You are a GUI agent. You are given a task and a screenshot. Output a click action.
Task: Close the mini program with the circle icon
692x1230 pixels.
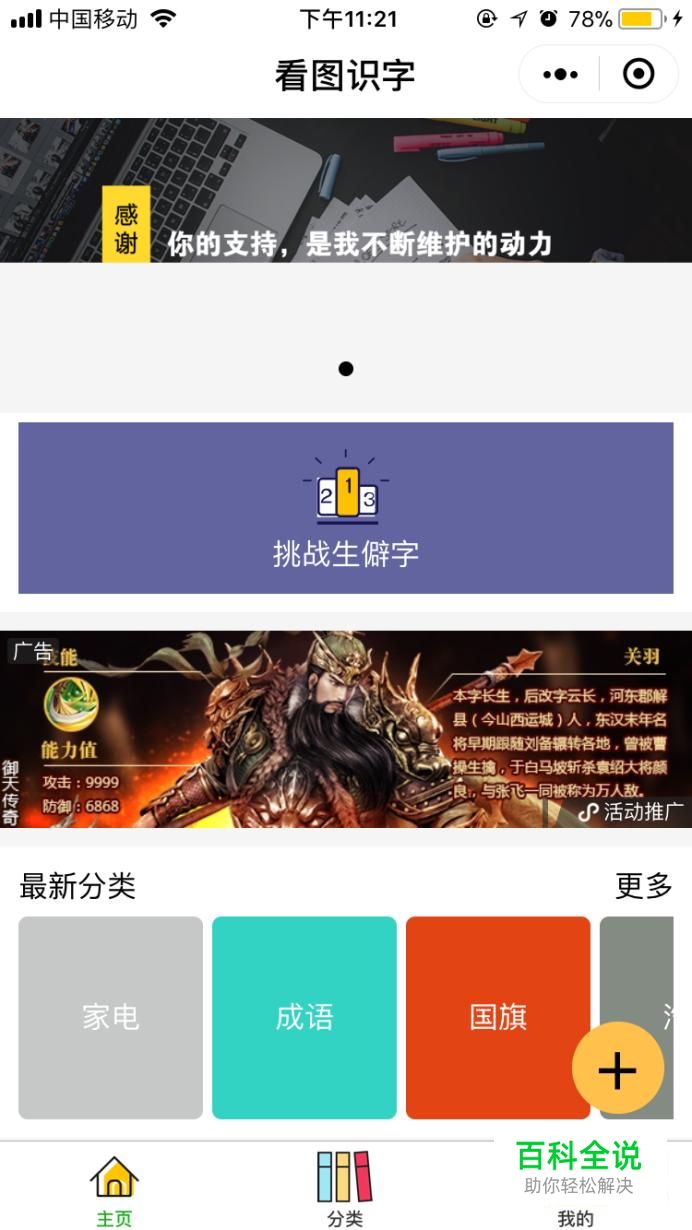click(638, 74)
